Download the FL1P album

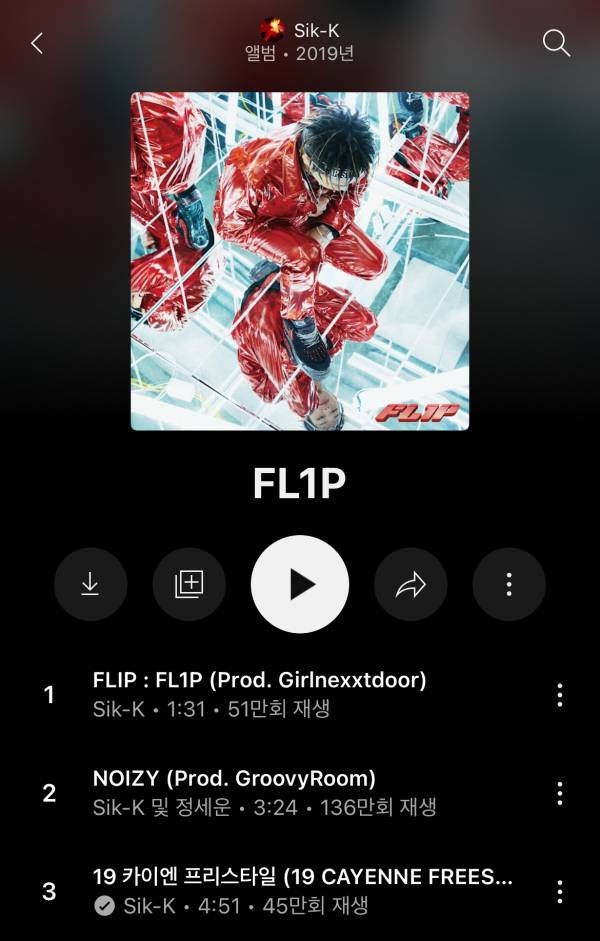pos(90,584)
